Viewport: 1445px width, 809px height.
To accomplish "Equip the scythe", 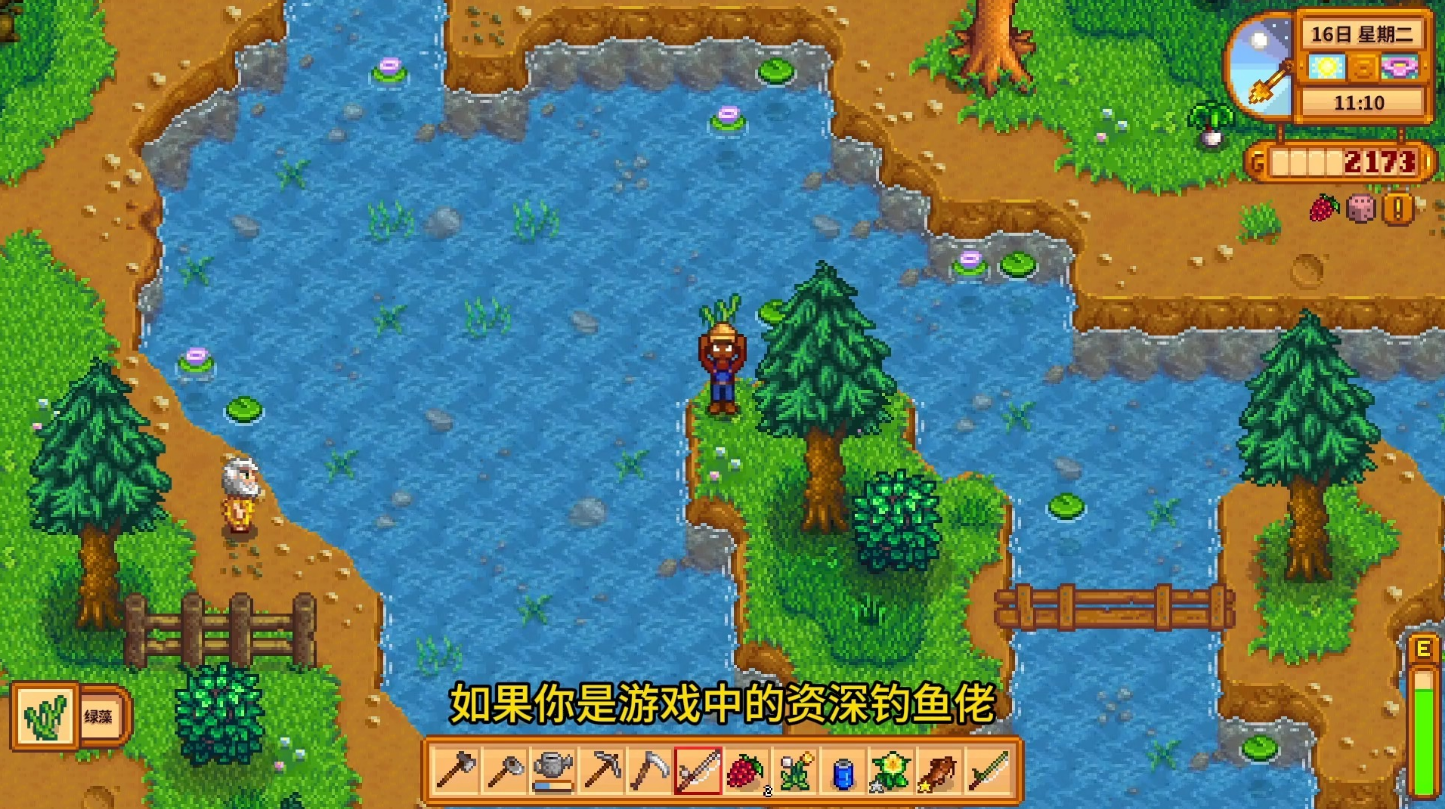I will pyautogui.click(x=650, y=771).
